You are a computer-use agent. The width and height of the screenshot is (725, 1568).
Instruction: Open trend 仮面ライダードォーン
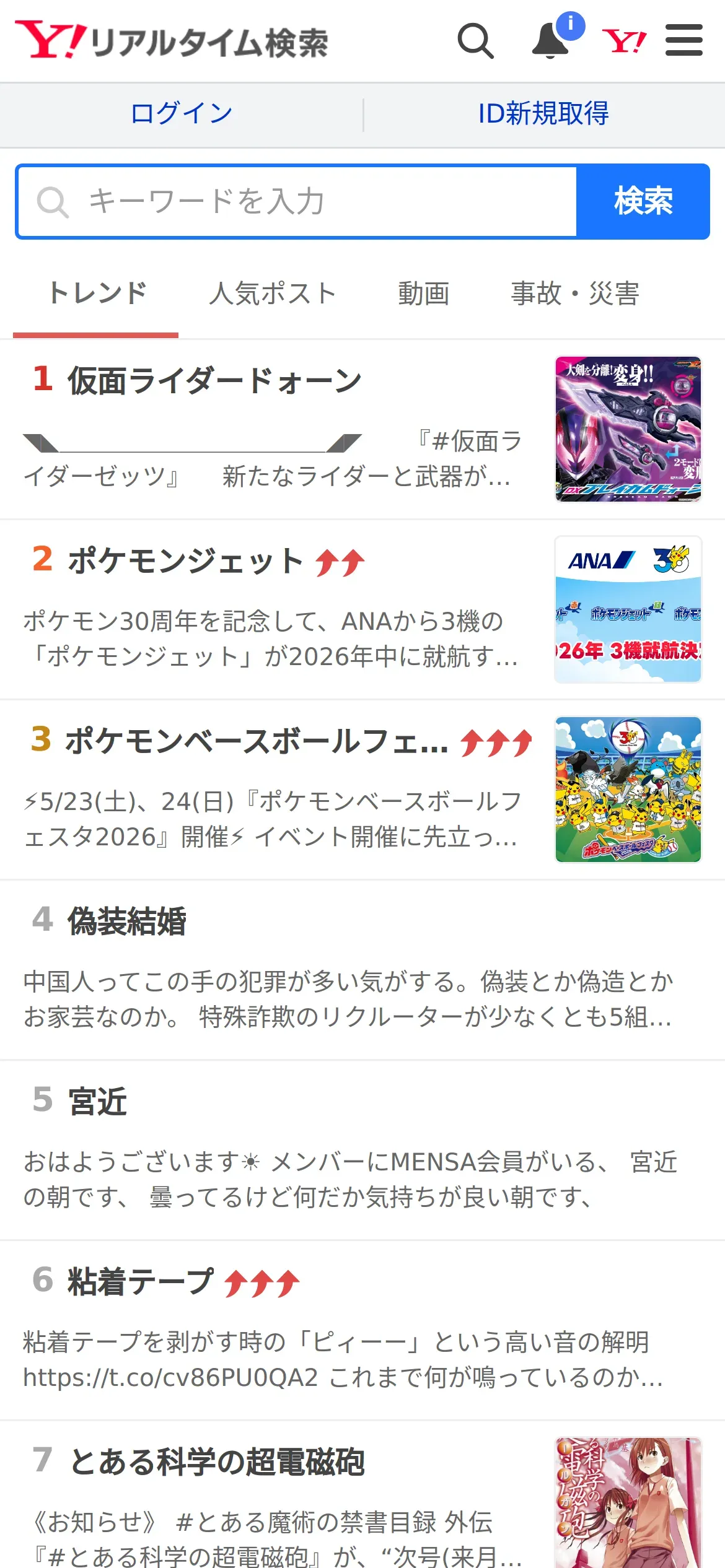tap(214, 380)
